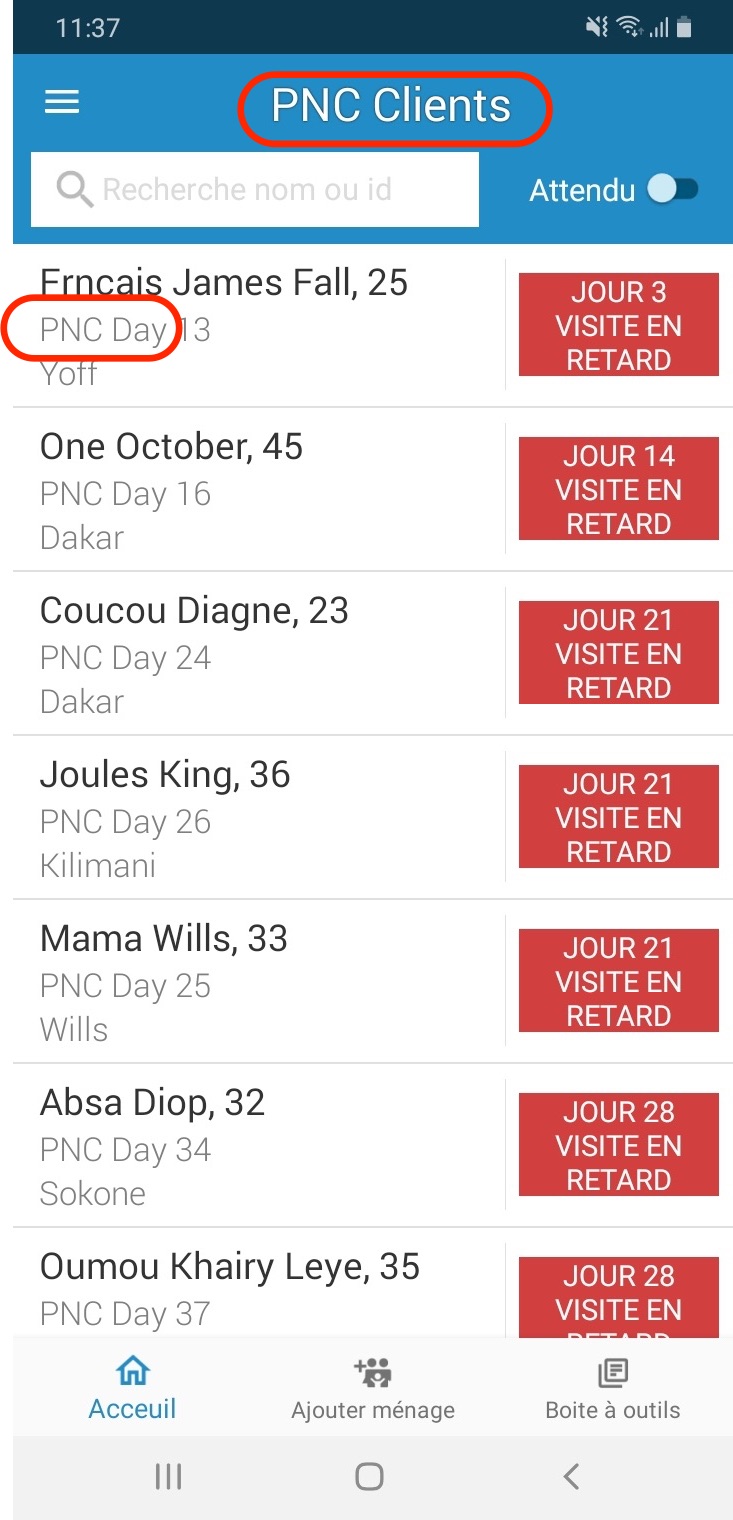The height and width of the screenshot is (1520, 733).
Task: Open client Frncais James Fall
Action: 223,284
